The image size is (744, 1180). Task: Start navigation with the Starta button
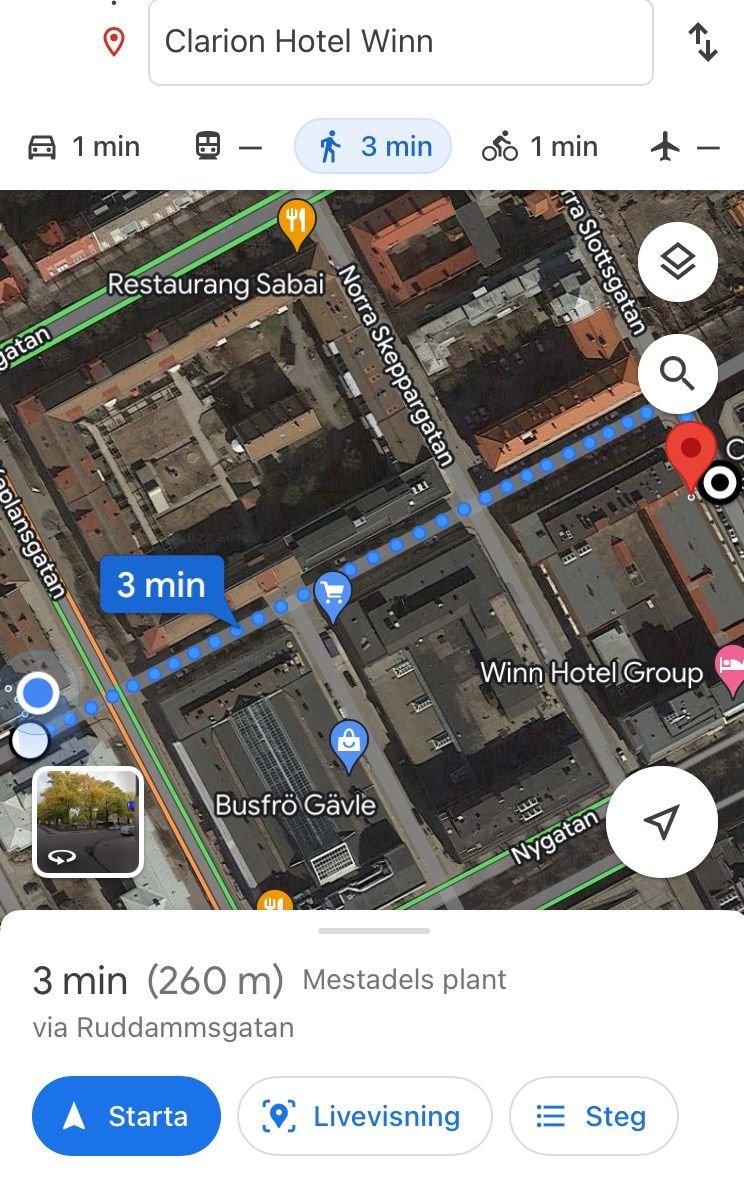click(126, 1116)
